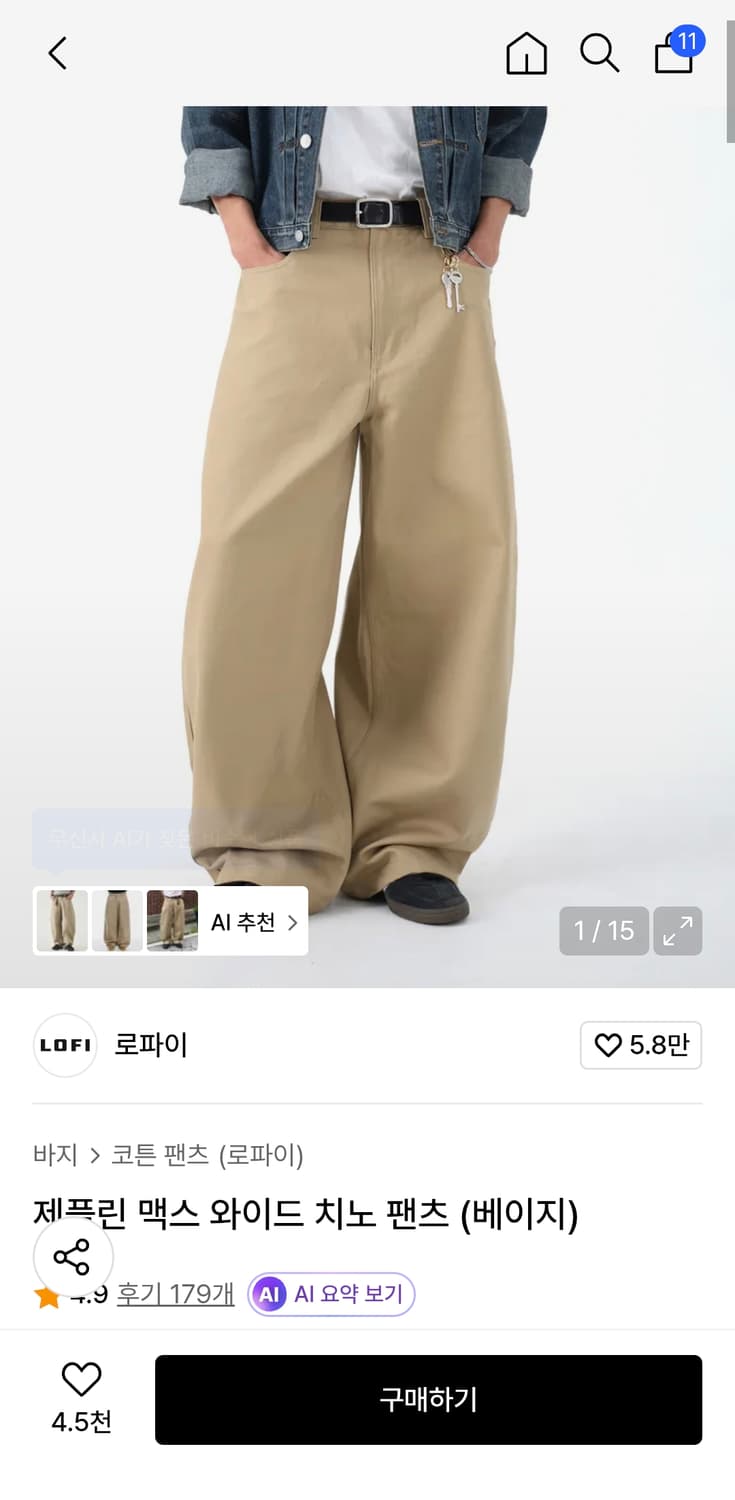The height and width of the screenshot is (1500, 735).
Task: Expand the 바지 breadcrumb chevron
Action: pos(94,1155)
